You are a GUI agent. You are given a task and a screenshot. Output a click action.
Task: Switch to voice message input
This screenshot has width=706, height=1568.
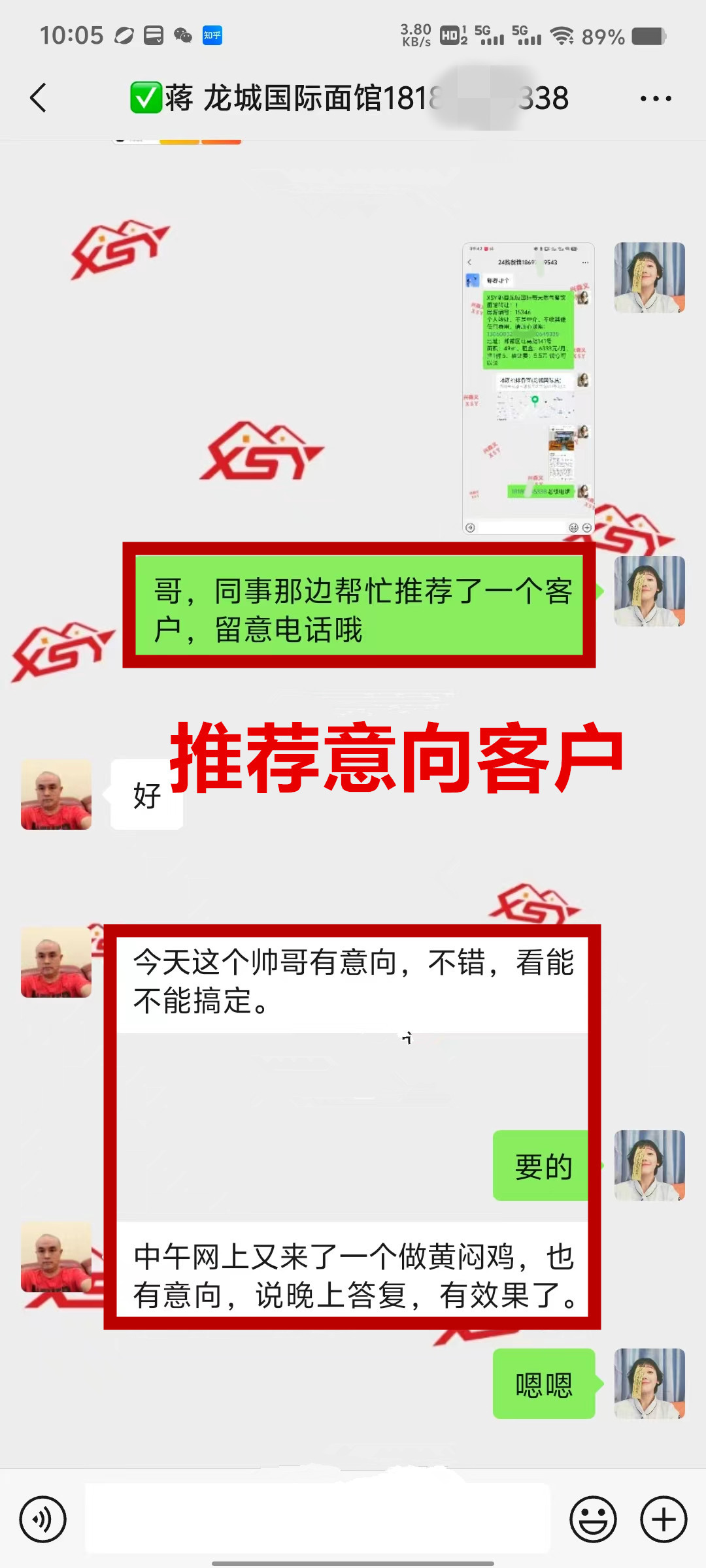click(43, 1519)
